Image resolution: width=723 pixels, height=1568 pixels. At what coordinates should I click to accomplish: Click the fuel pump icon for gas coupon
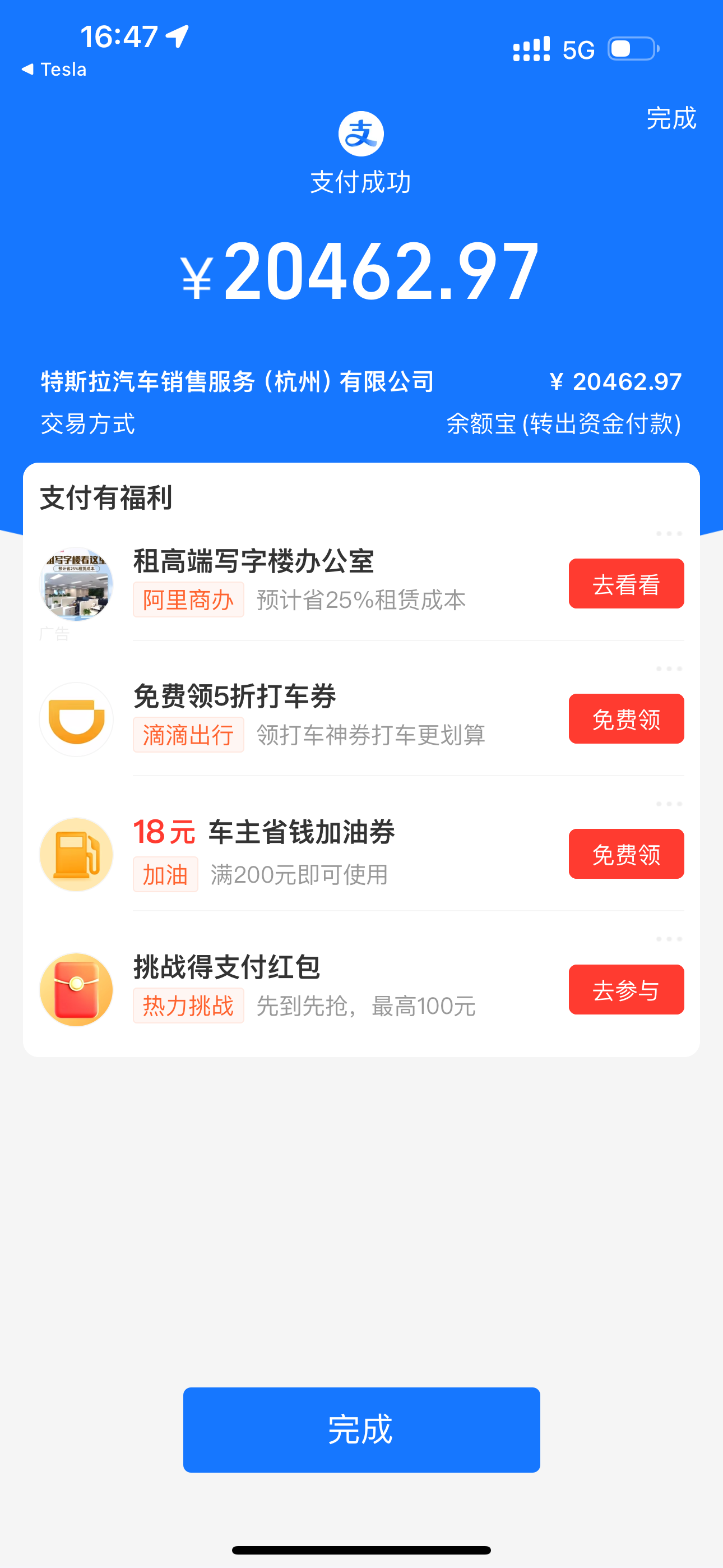(76, 854)
